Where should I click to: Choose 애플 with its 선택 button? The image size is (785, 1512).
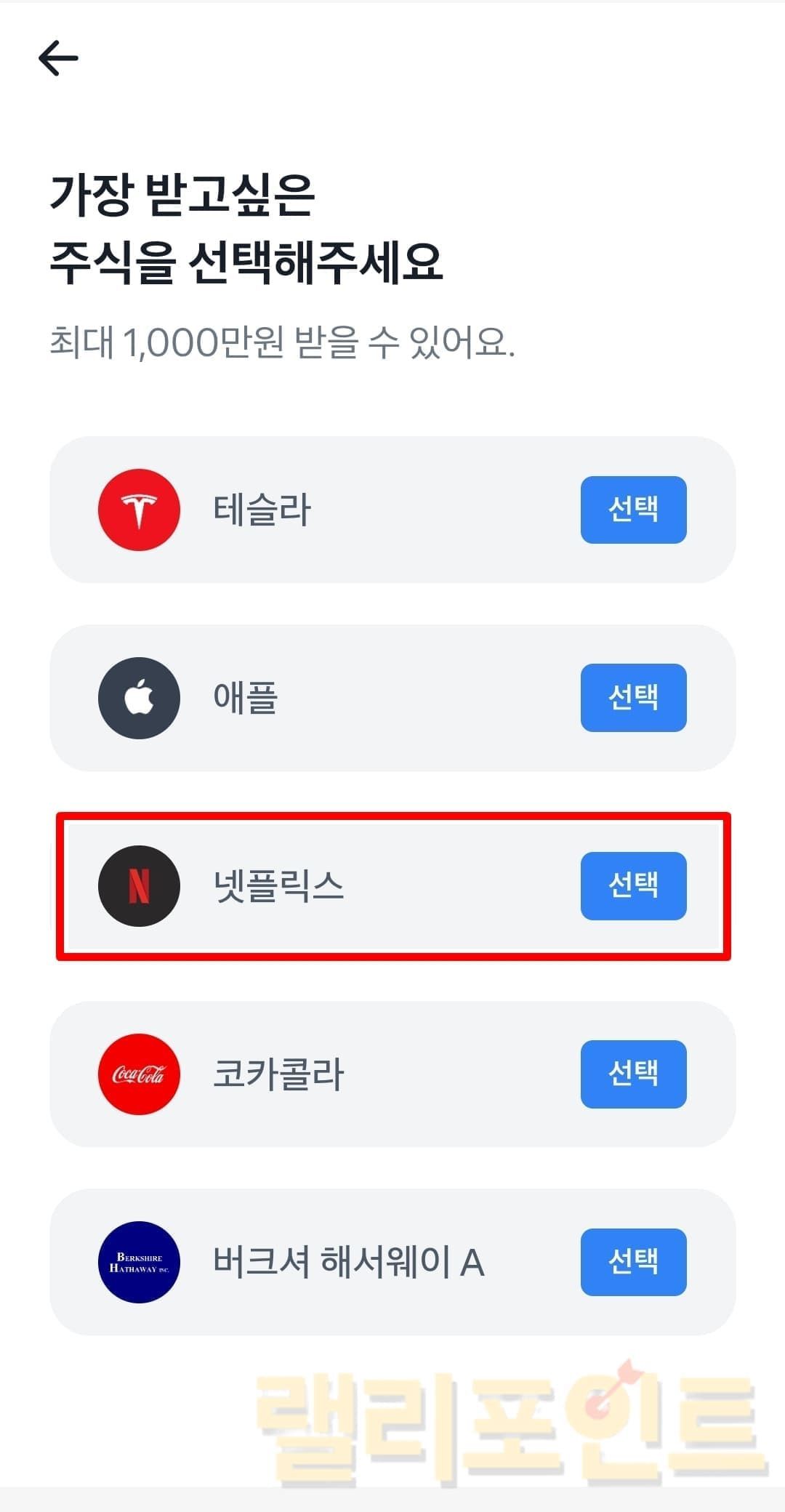(x=633, y=697)
